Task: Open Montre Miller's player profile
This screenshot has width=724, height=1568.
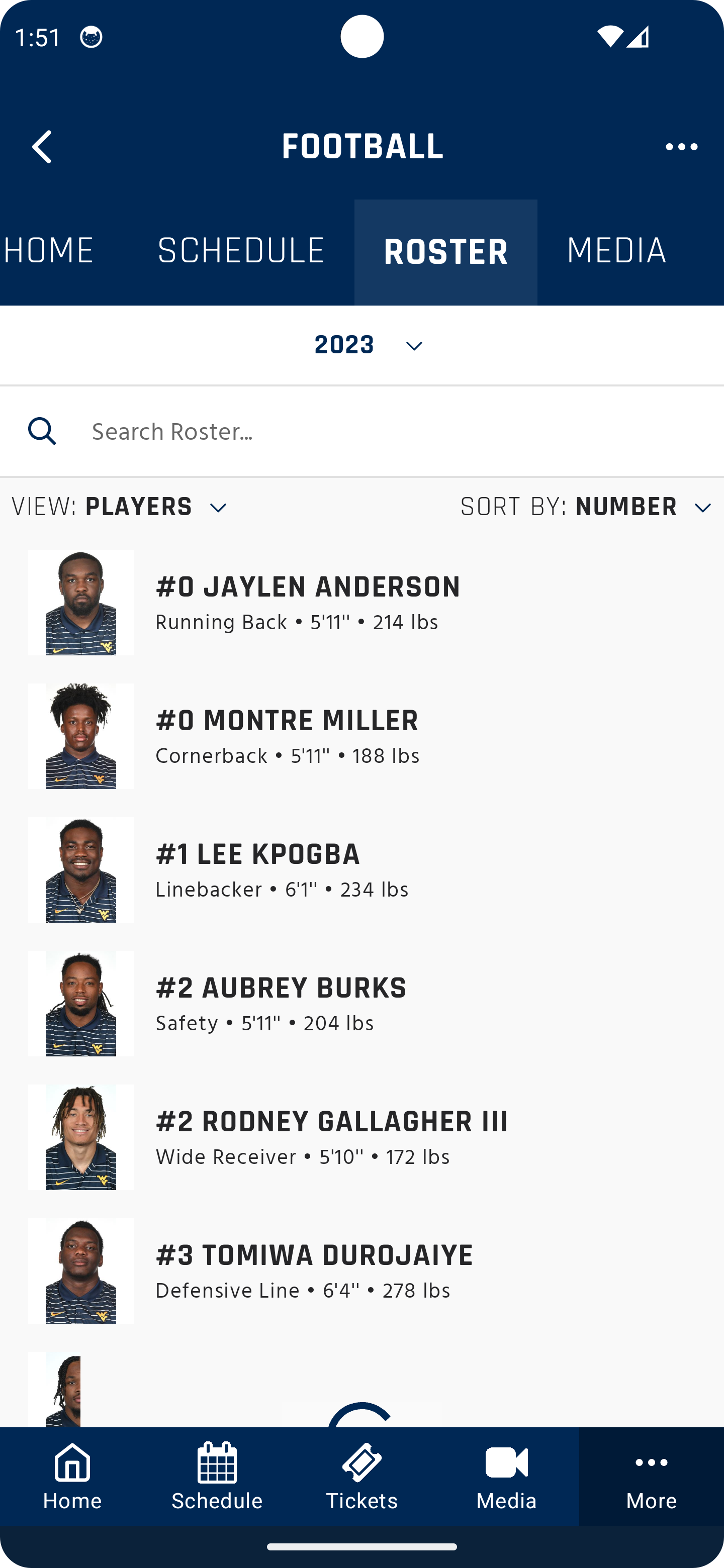Action: 363,736
